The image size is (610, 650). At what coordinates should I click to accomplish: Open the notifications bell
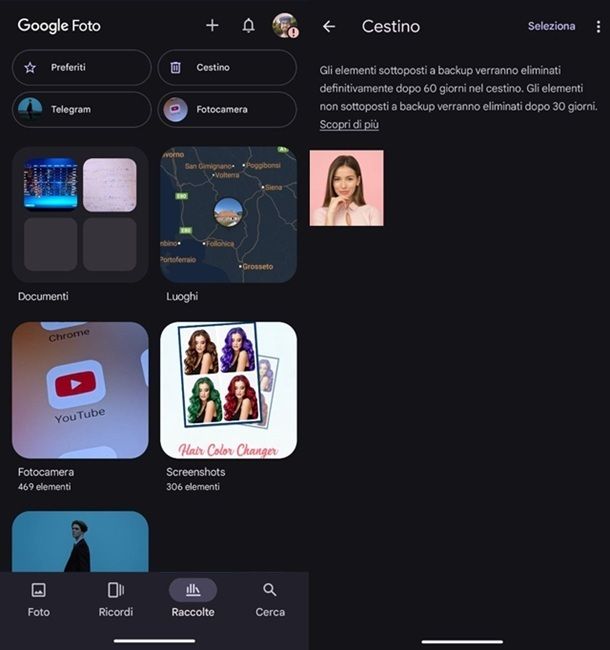[x=248, y=26]
